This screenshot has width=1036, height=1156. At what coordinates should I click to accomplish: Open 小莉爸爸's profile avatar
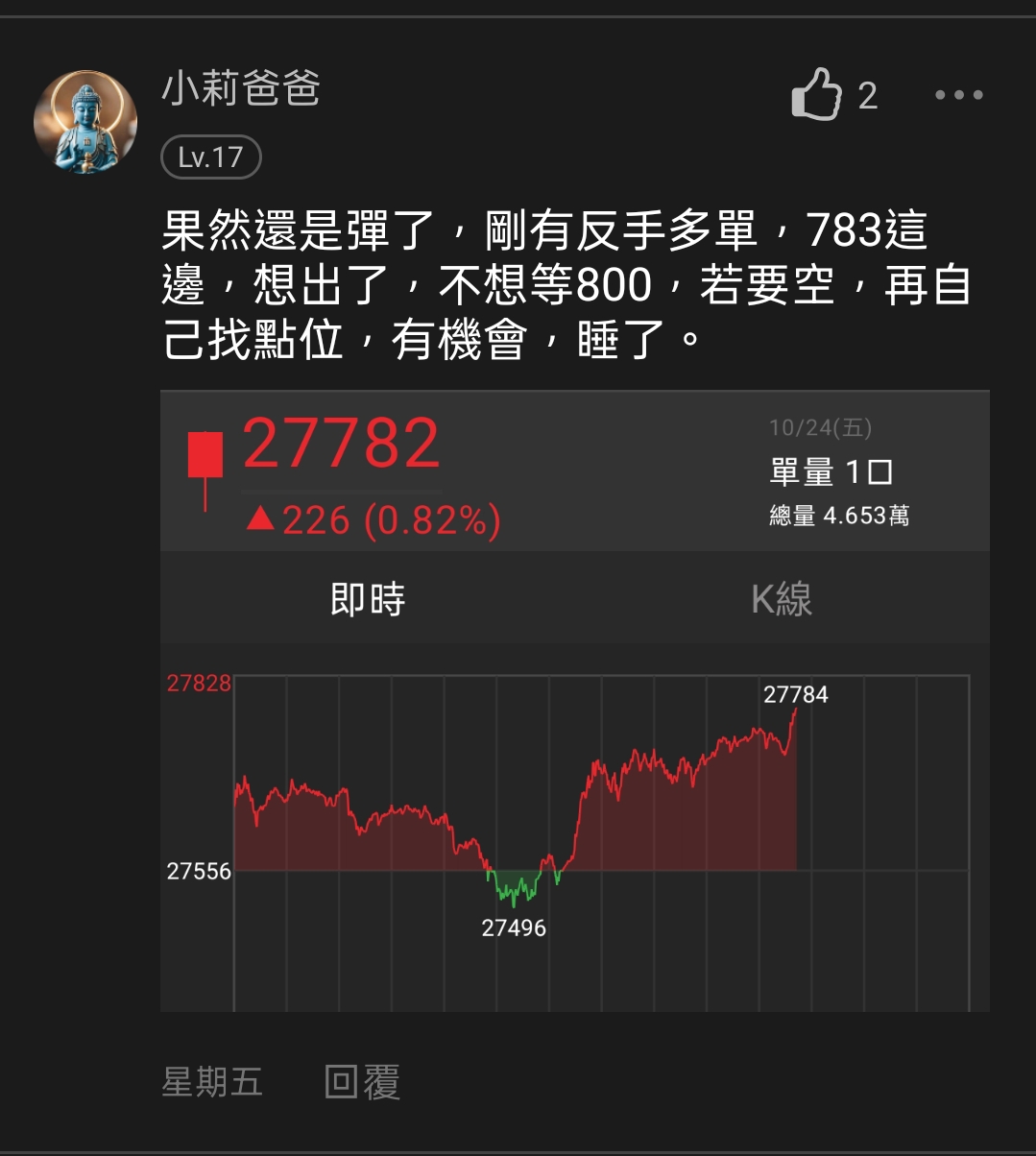pos(85,122)
